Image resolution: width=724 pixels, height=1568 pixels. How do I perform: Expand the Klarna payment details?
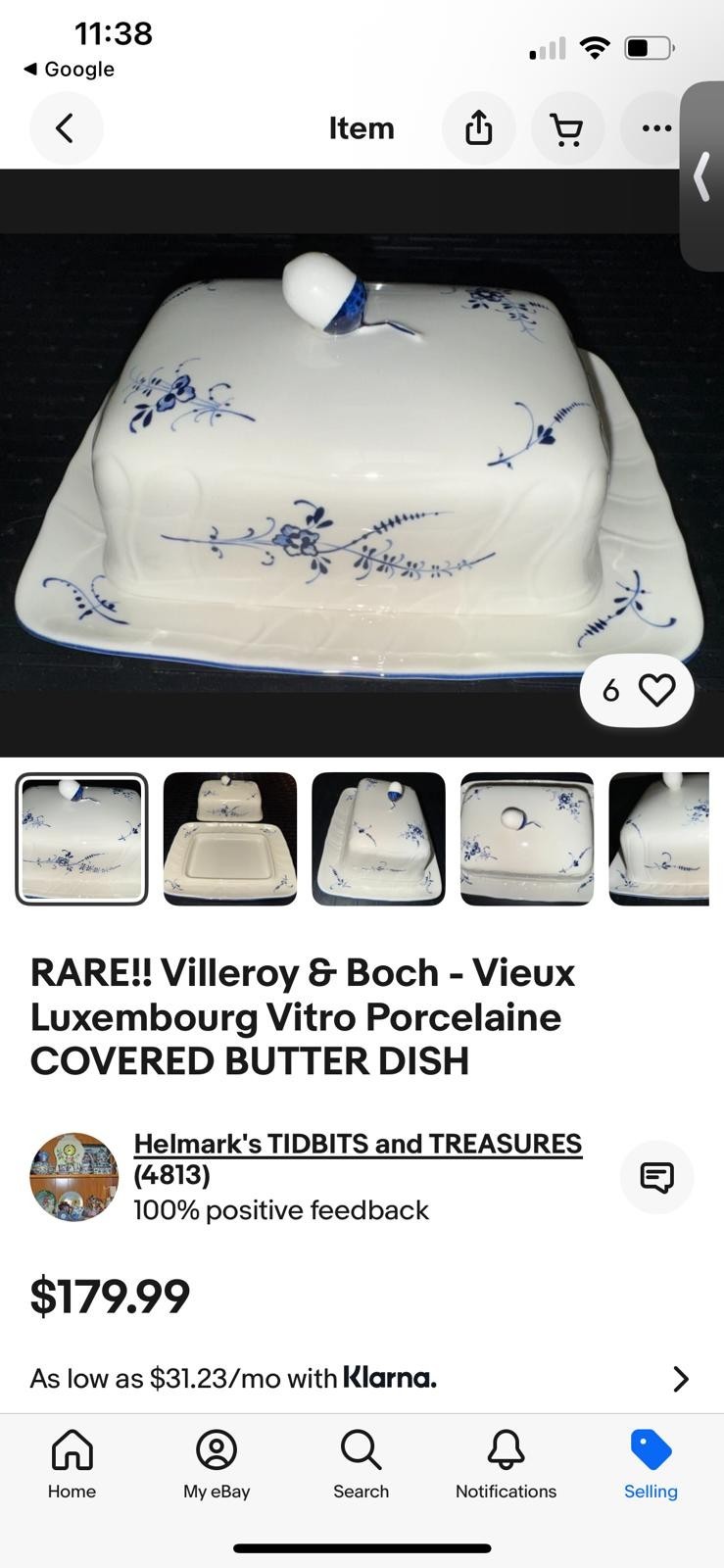point(681,1379)
